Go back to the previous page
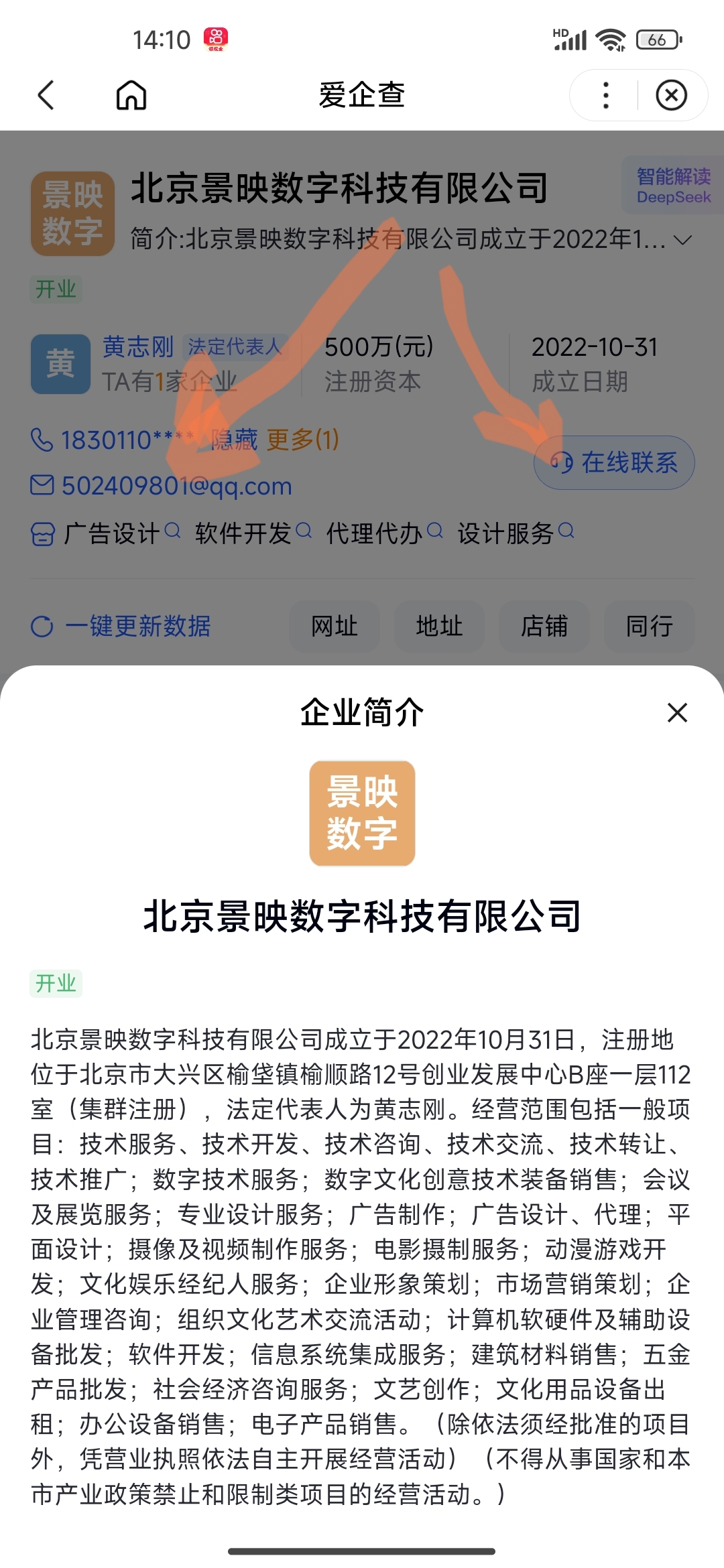724x1568 pixels. tap(46, 95)
